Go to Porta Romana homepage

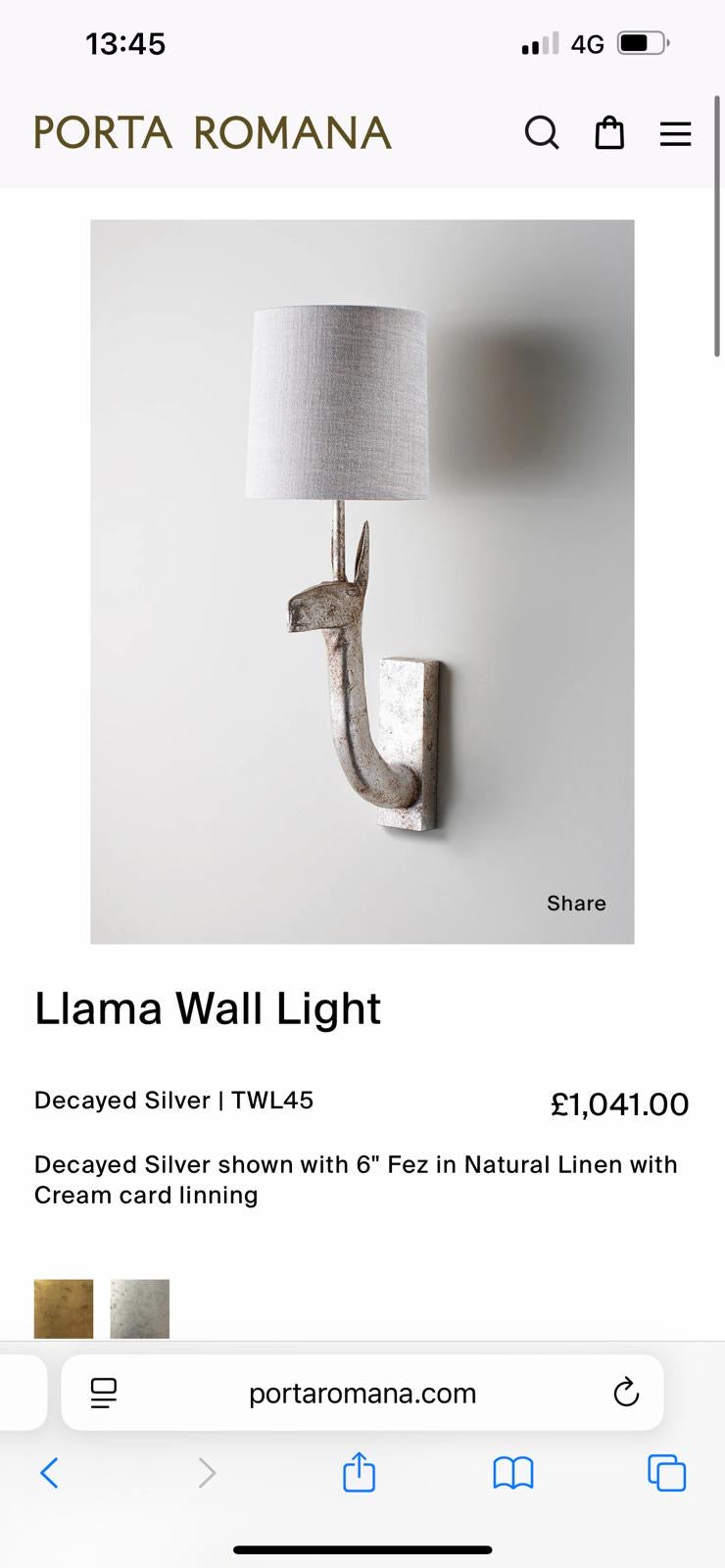(x=213, y=132)
